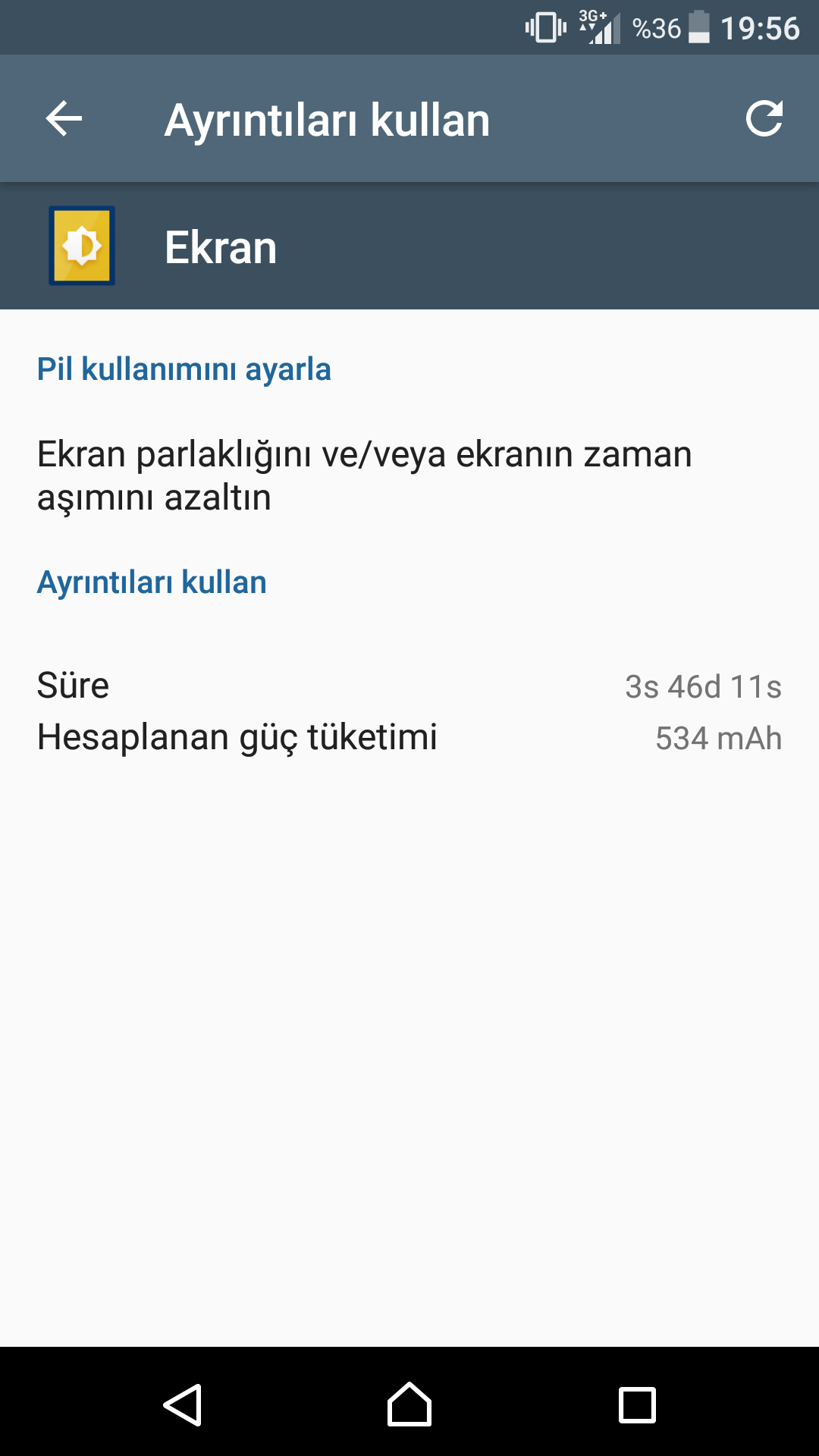
Task: Refresh the battery usage details
Action: tap(764, 119)
